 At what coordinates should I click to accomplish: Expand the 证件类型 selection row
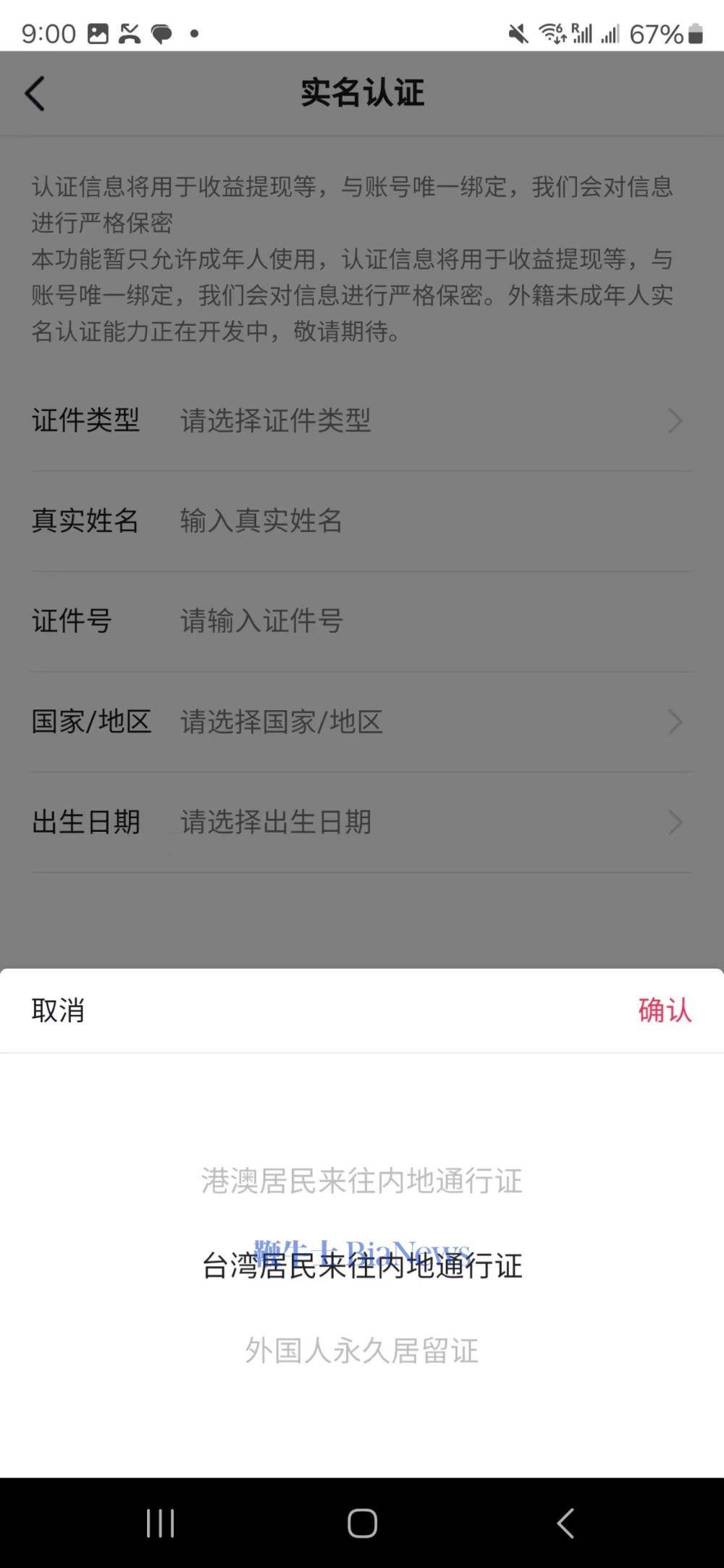coord(362,421)
